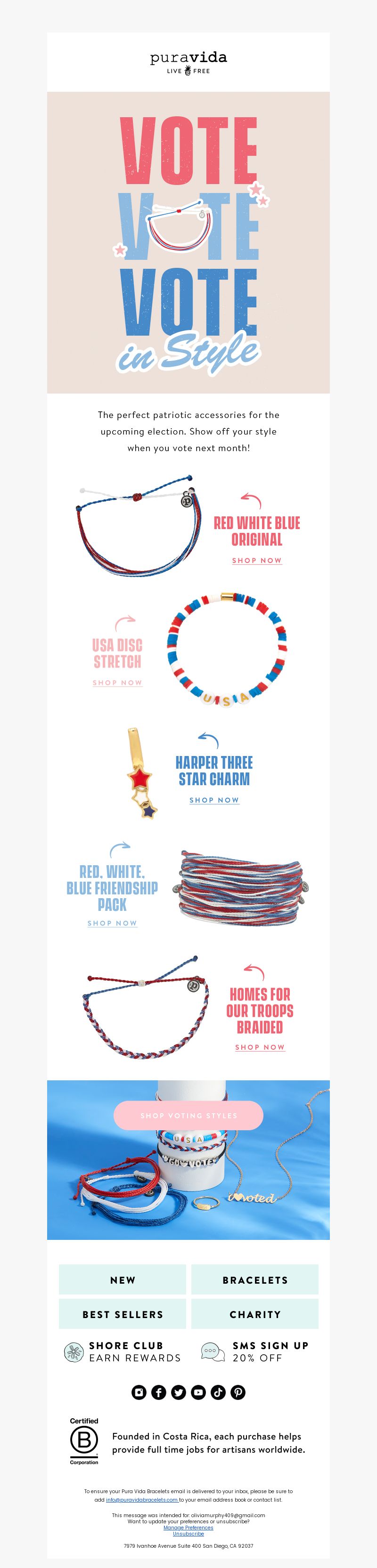Tap Shop Now under Red White Blue Original

tap(256, 560)
